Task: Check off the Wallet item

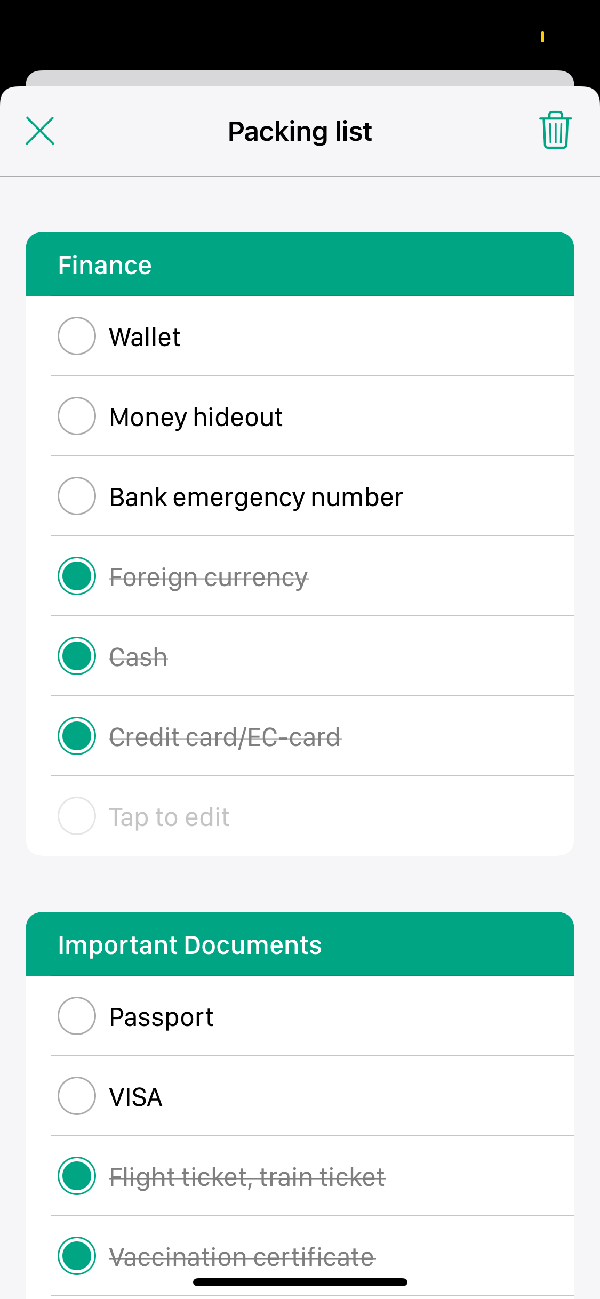Action: [x=77, y=337]
